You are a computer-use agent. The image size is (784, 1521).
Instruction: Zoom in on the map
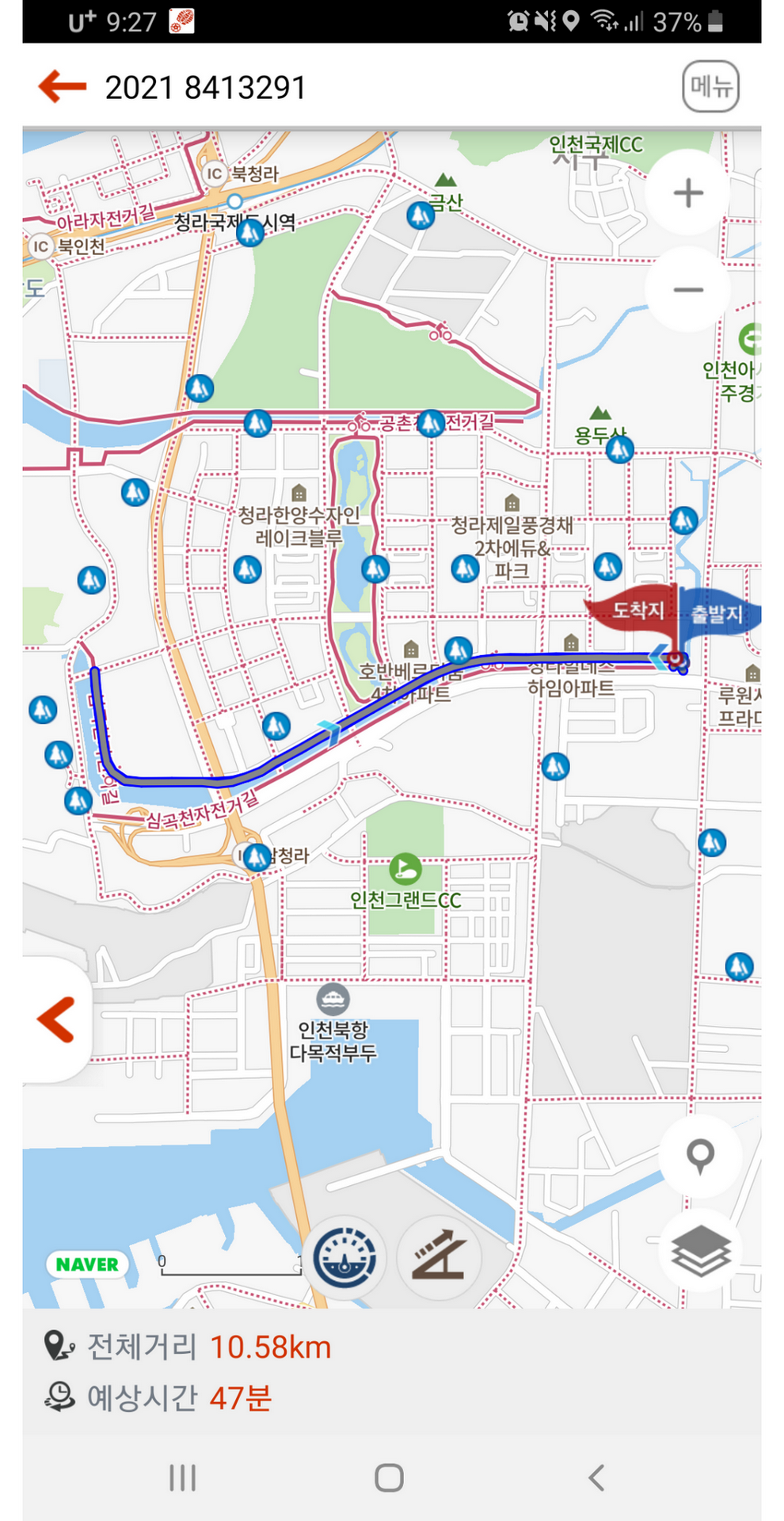click(688, 193)
